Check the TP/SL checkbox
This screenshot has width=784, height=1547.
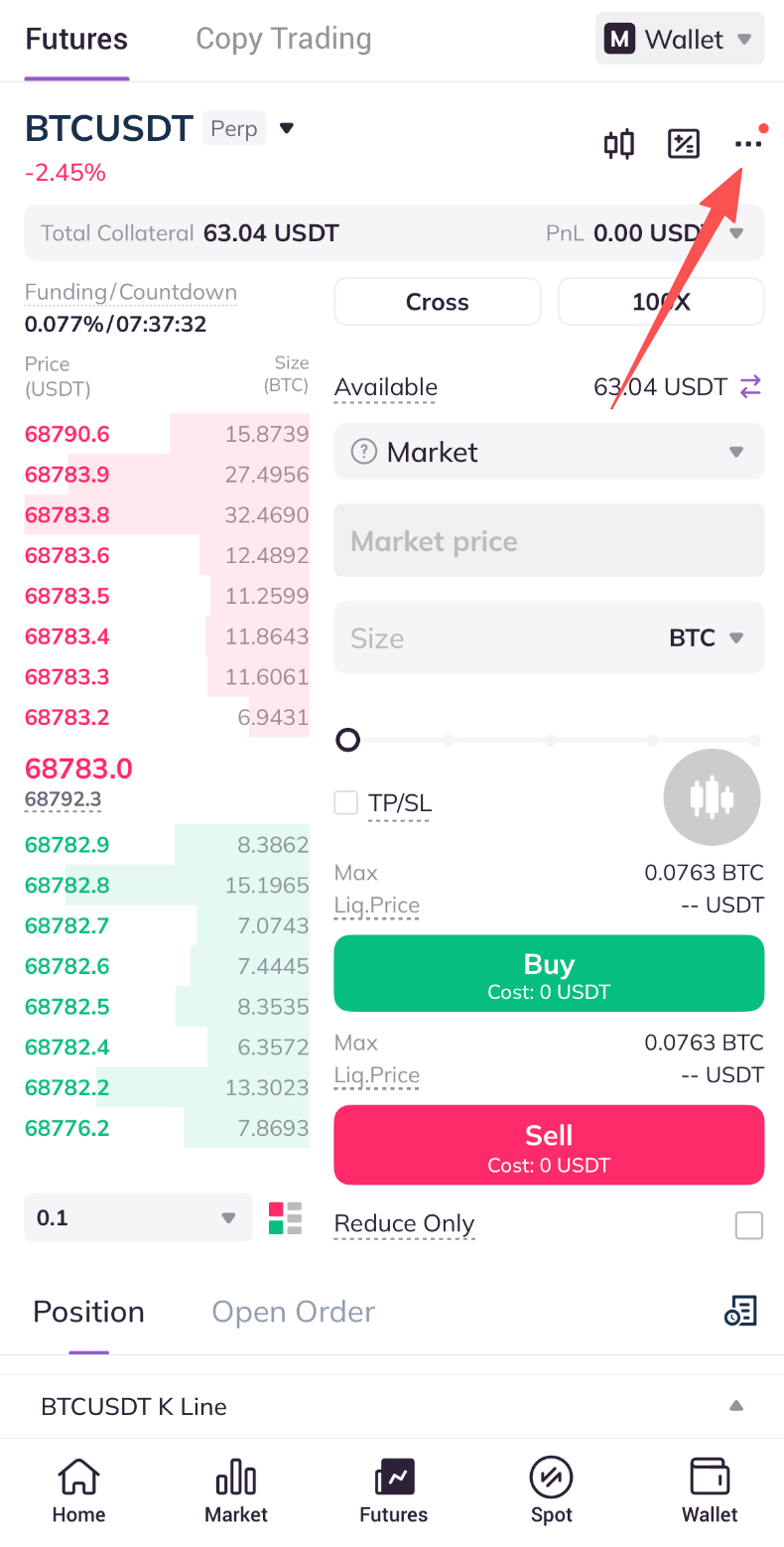346,802
